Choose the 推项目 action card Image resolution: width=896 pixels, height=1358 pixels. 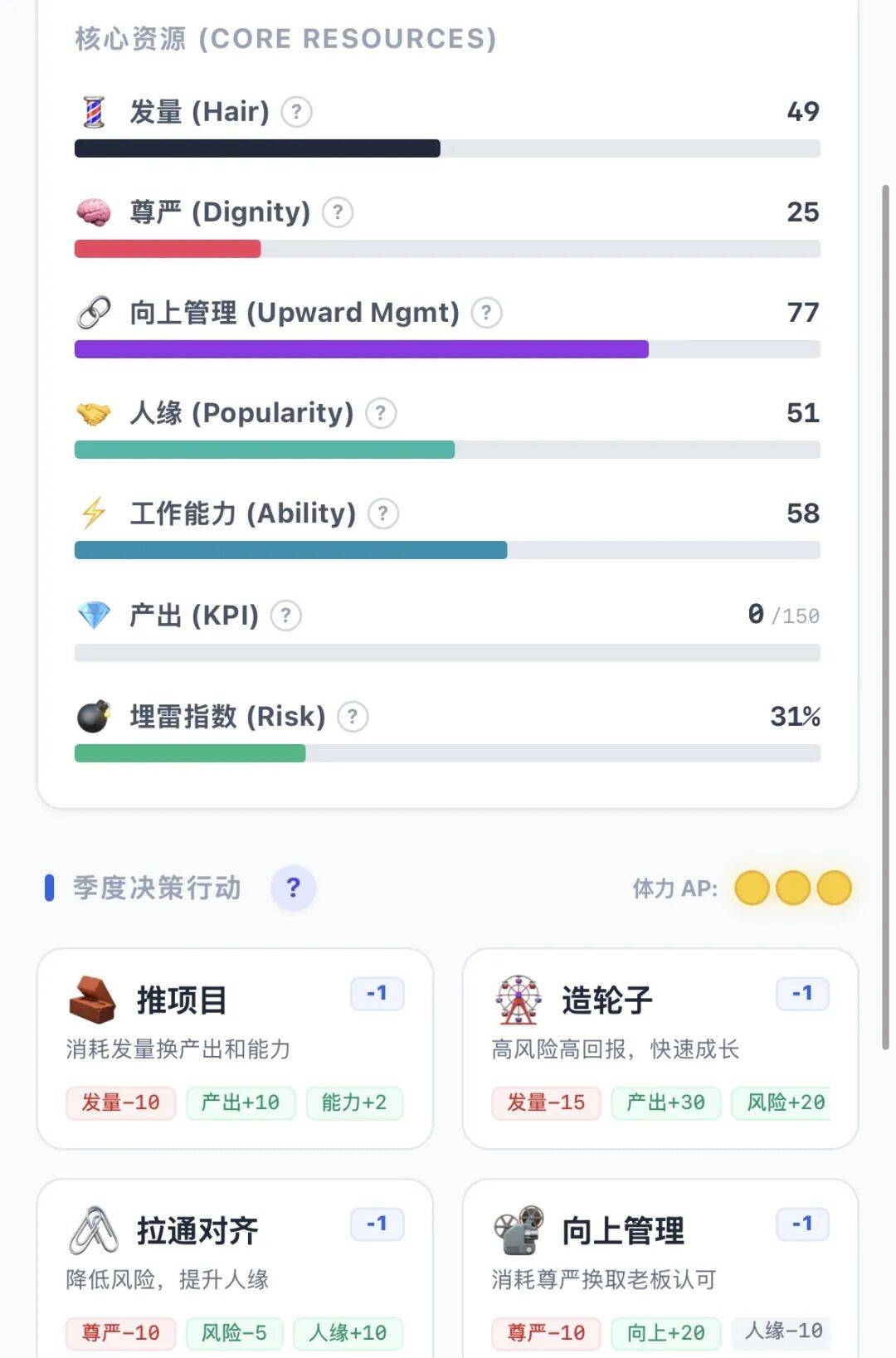tap(235, 1048)
